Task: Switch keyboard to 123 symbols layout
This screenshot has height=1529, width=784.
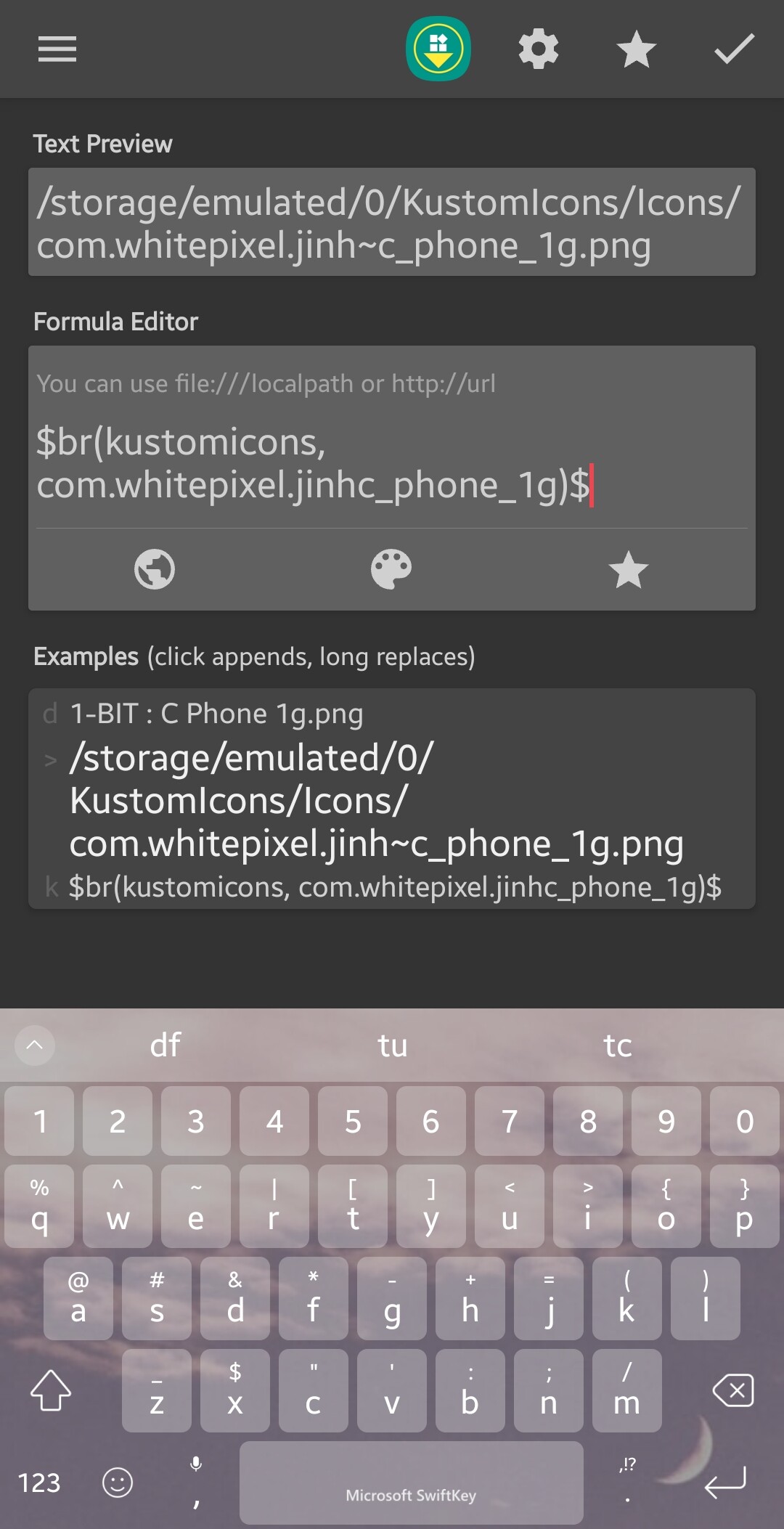Action: pyautogui.click(x=39, y=1483)
